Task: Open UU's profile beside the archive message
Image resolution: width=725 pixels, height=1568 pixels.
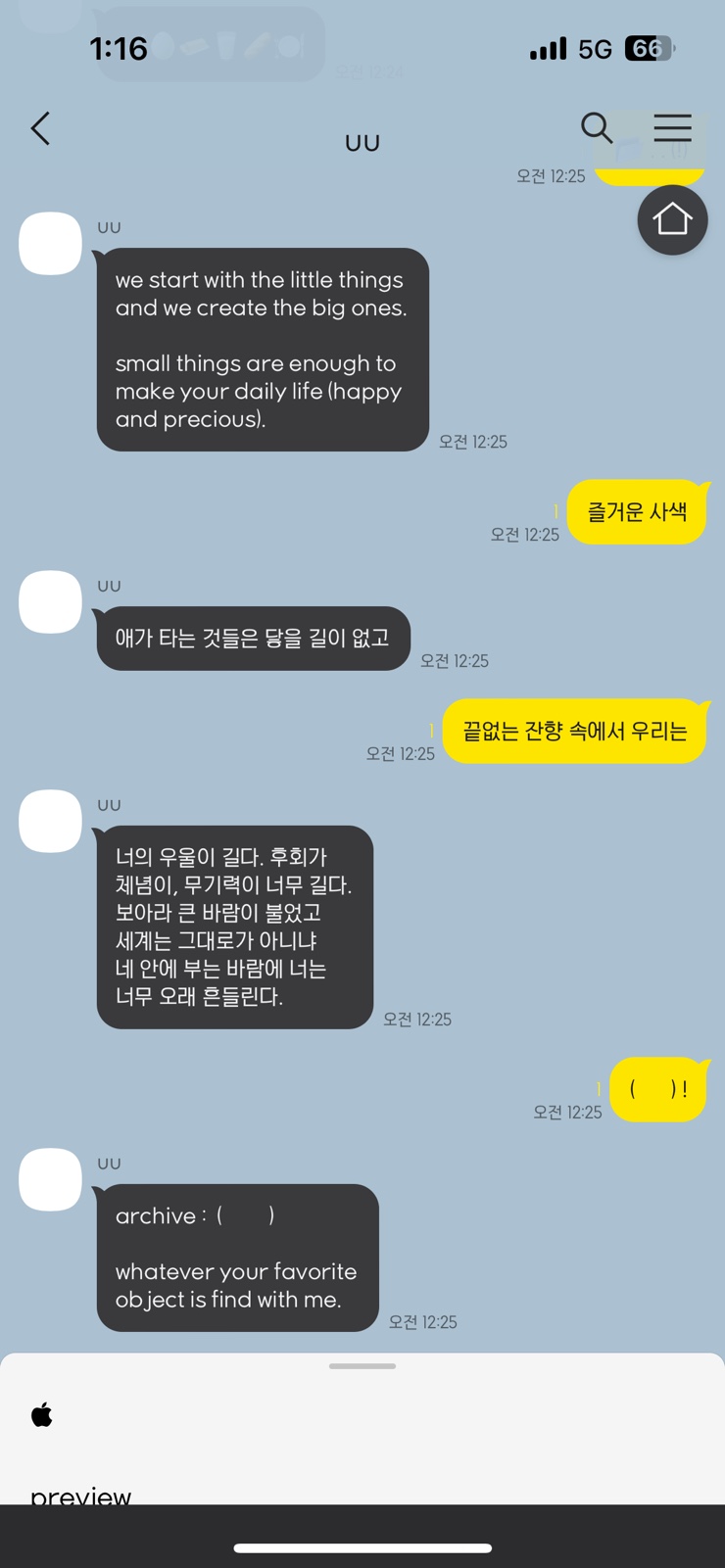Action: coord(50,1179)
